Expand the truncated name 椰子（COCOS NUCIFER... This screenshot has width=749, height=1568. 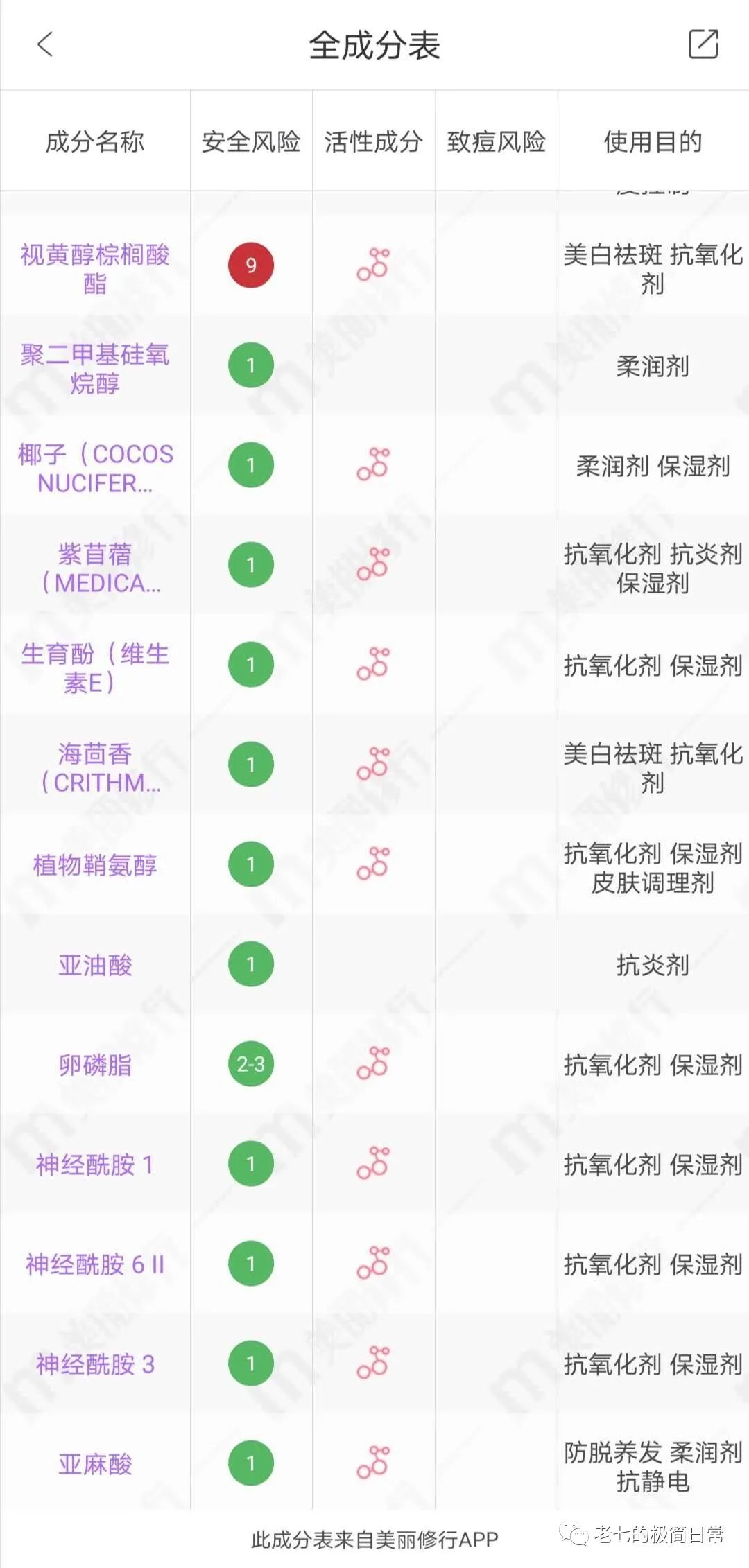pos(94,469)
